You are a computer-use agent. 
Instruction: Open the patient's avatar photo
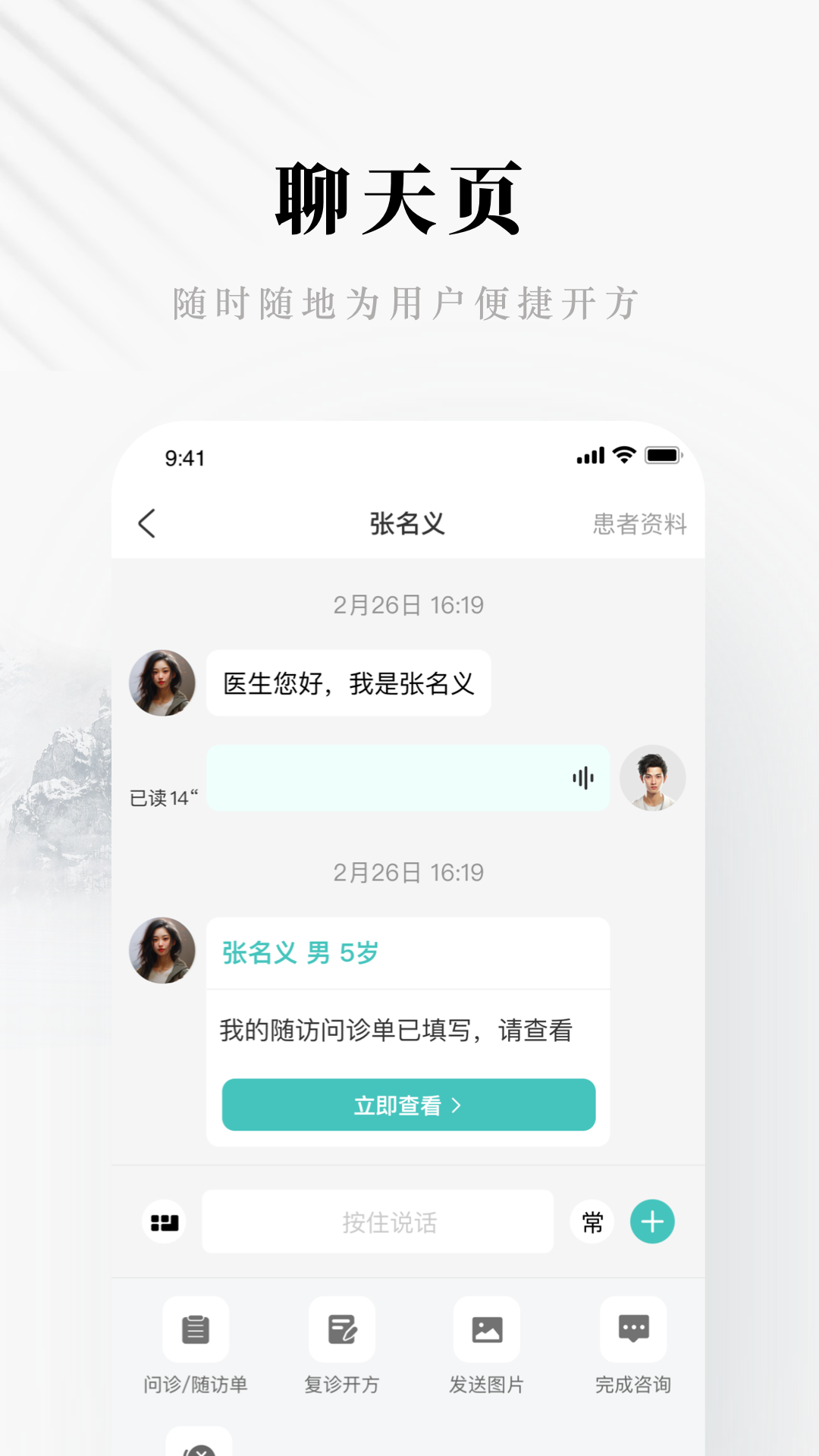(x=162, y=683)
